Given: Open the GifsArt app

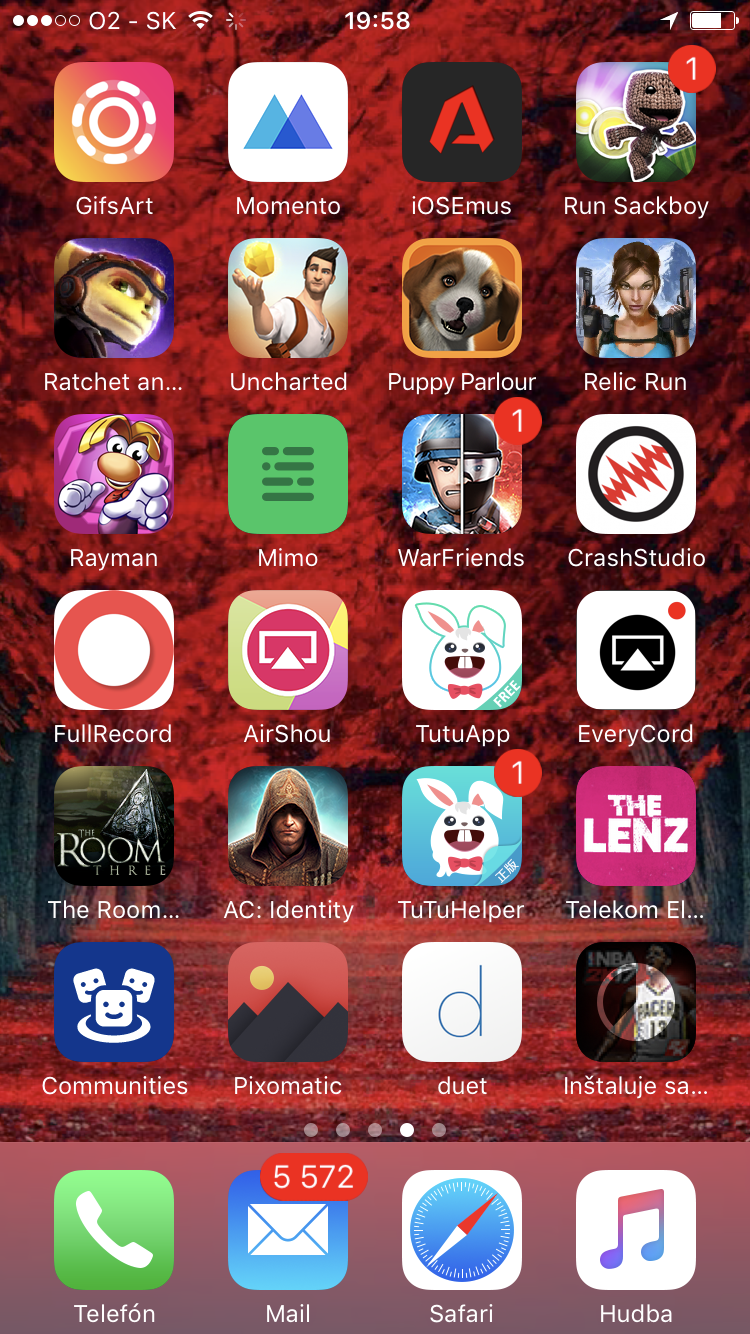Looking at the screenshot, I should [x=114, y=122].
